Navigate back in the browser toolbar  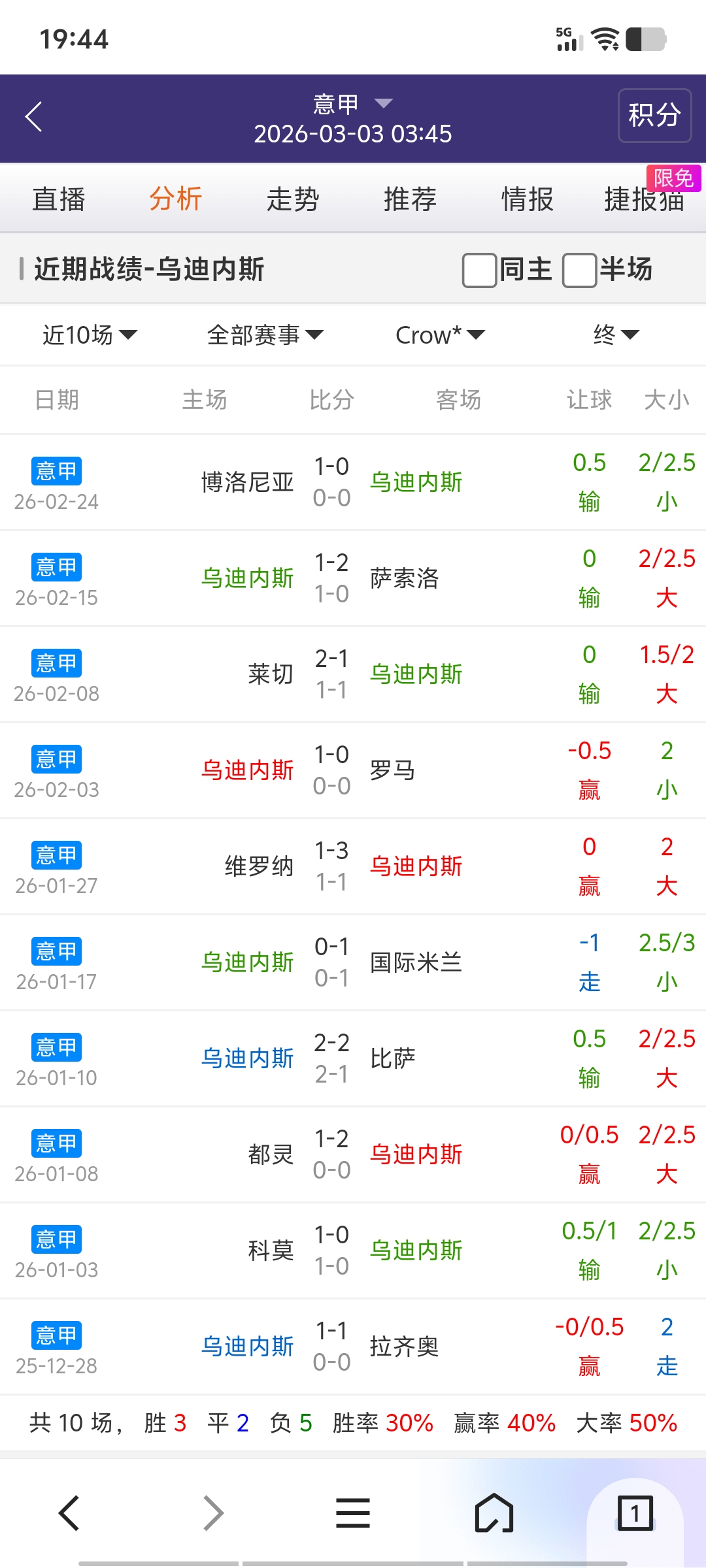coord(69,1513)
